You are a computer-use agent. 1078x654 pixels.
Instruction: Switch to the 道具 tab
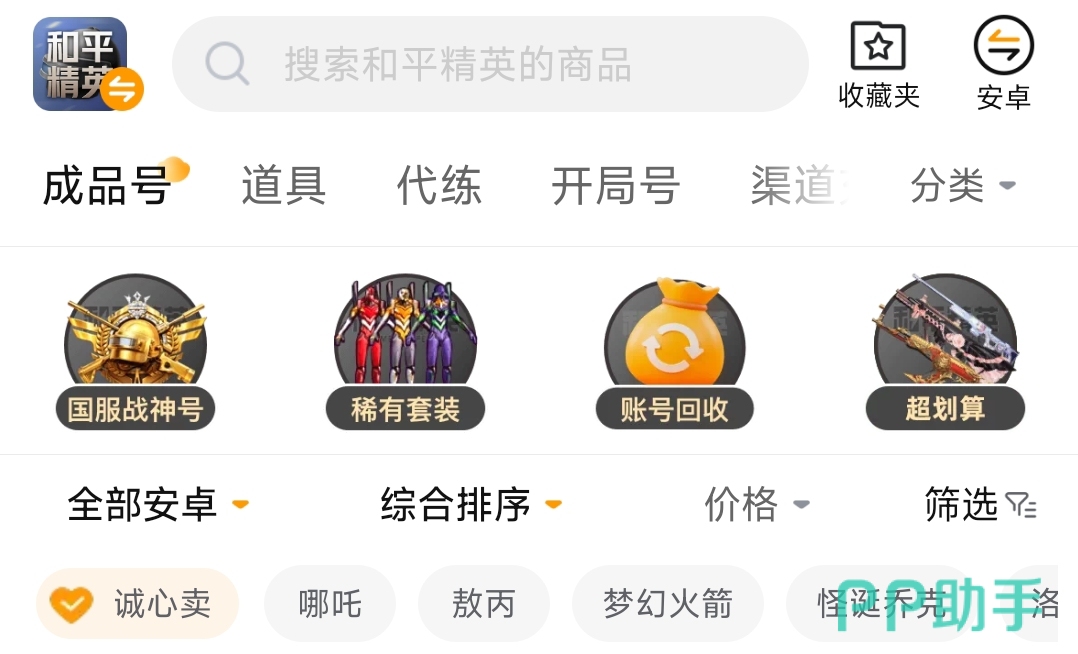pos(284,187)
